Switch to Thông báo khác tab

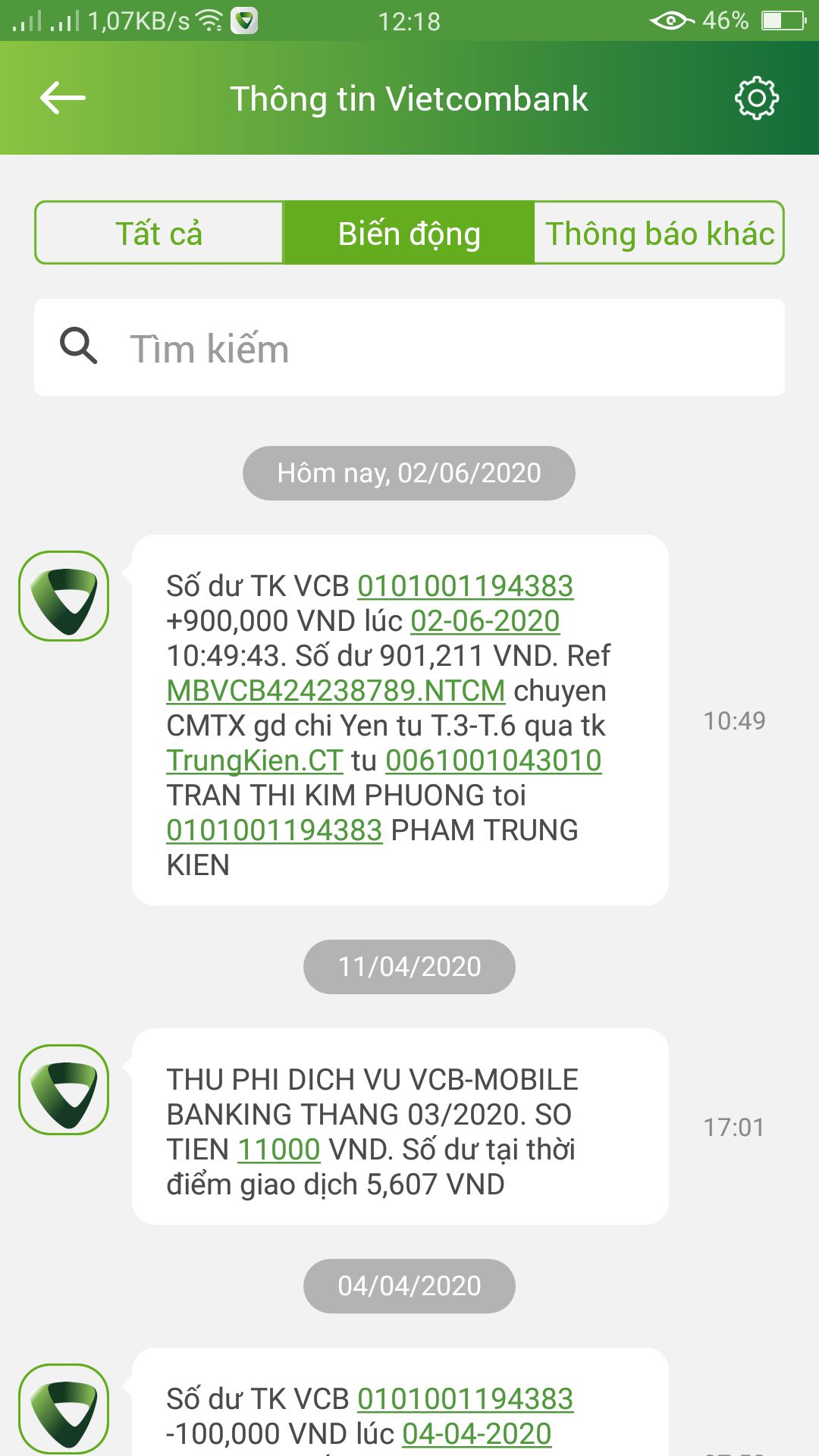click(x=658, y=233)
